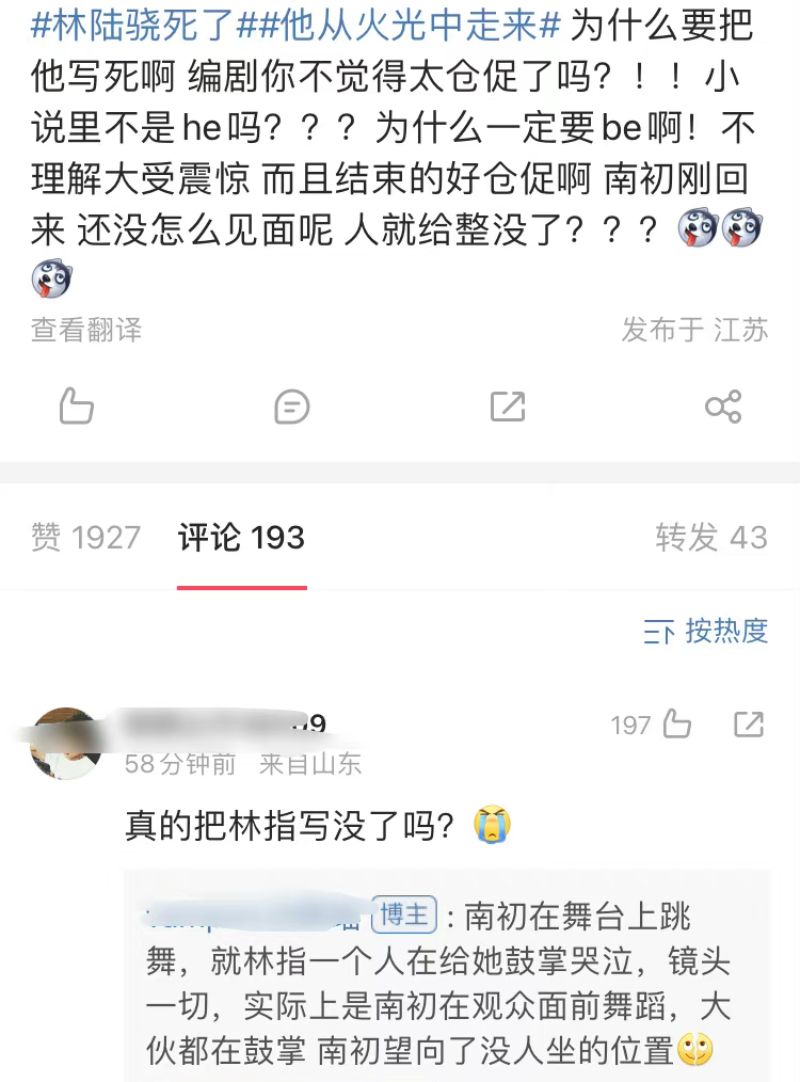Viewport: 800px width, 1082px height.
Task: Tap 查看翻译 to translate the post
Action: [x=86, y=330]
